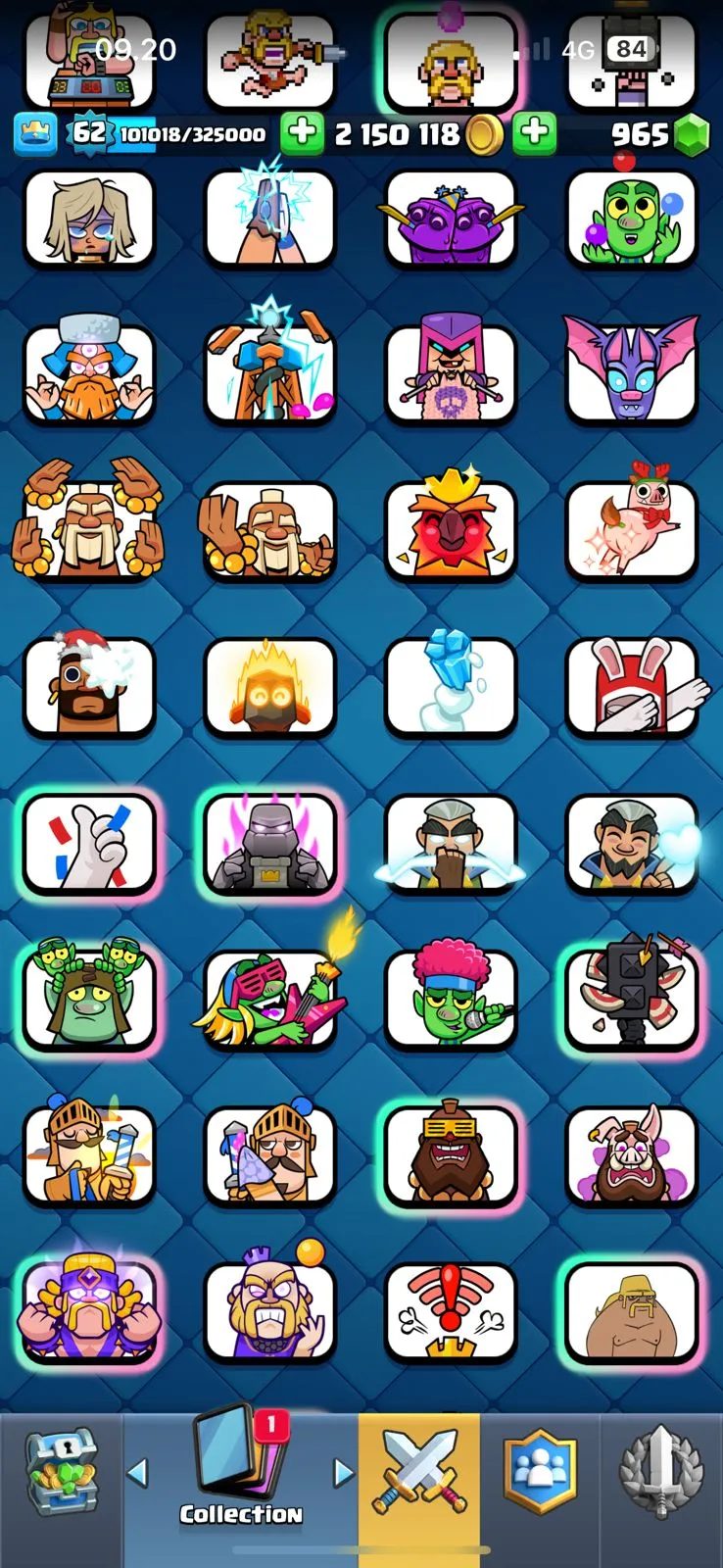Choose the ice crystal emote
The height and width of the screenshot is (1568, 723).
click(451, 685)
